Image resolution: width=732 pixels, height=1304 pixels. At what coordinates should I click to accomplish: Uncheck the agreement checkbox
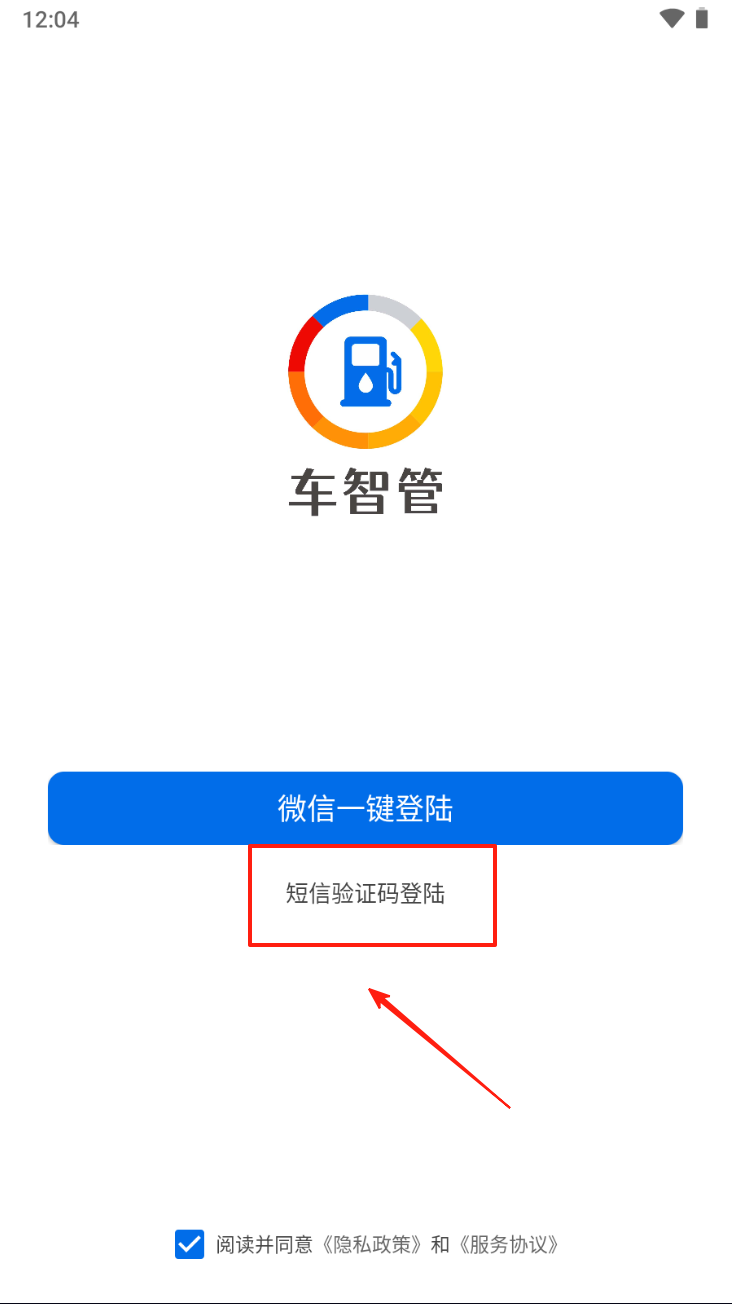coord(189,1244)
